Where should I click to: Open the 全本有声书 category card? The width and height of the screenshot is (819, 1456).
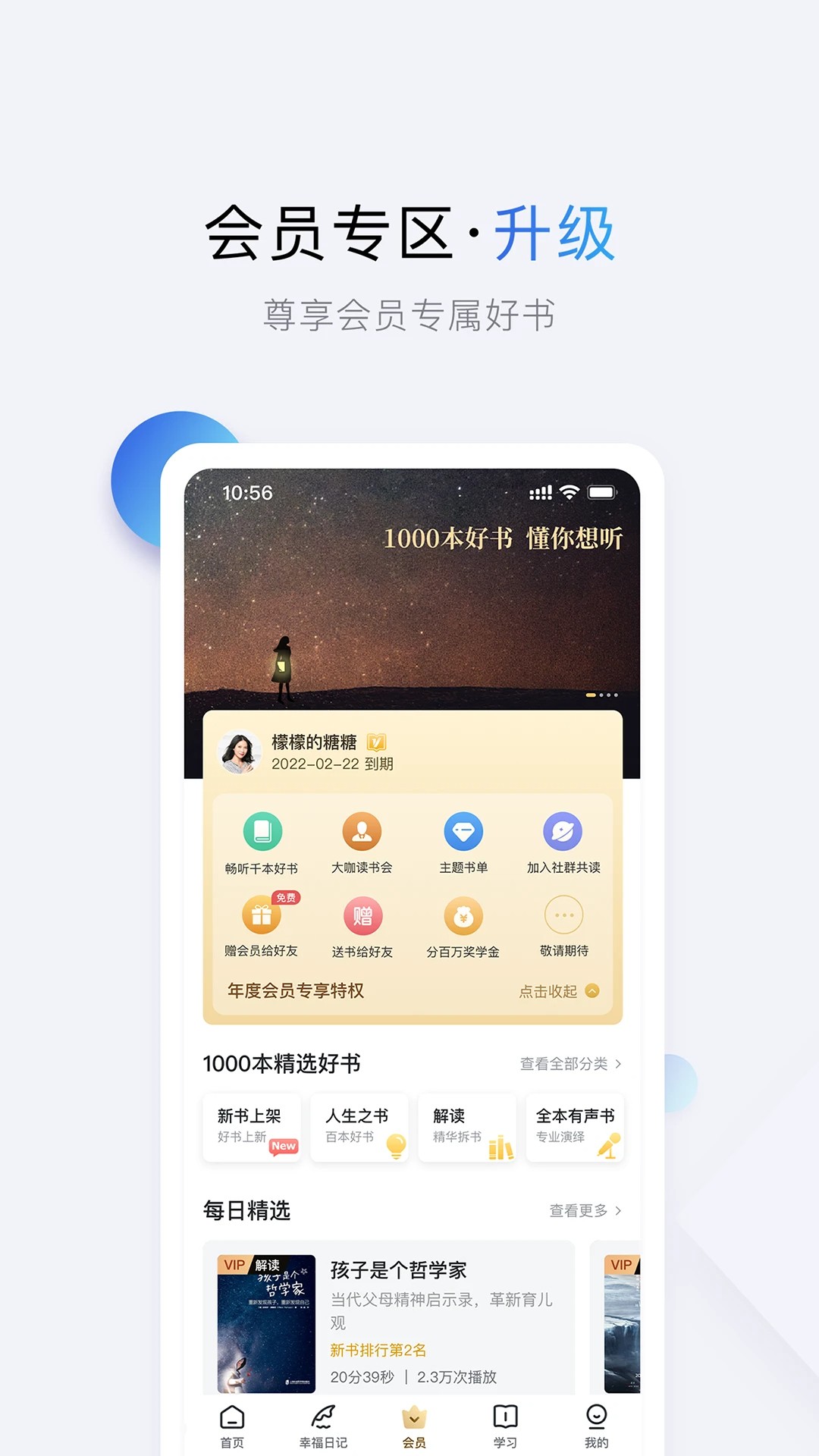click(x=575, y=1128)
